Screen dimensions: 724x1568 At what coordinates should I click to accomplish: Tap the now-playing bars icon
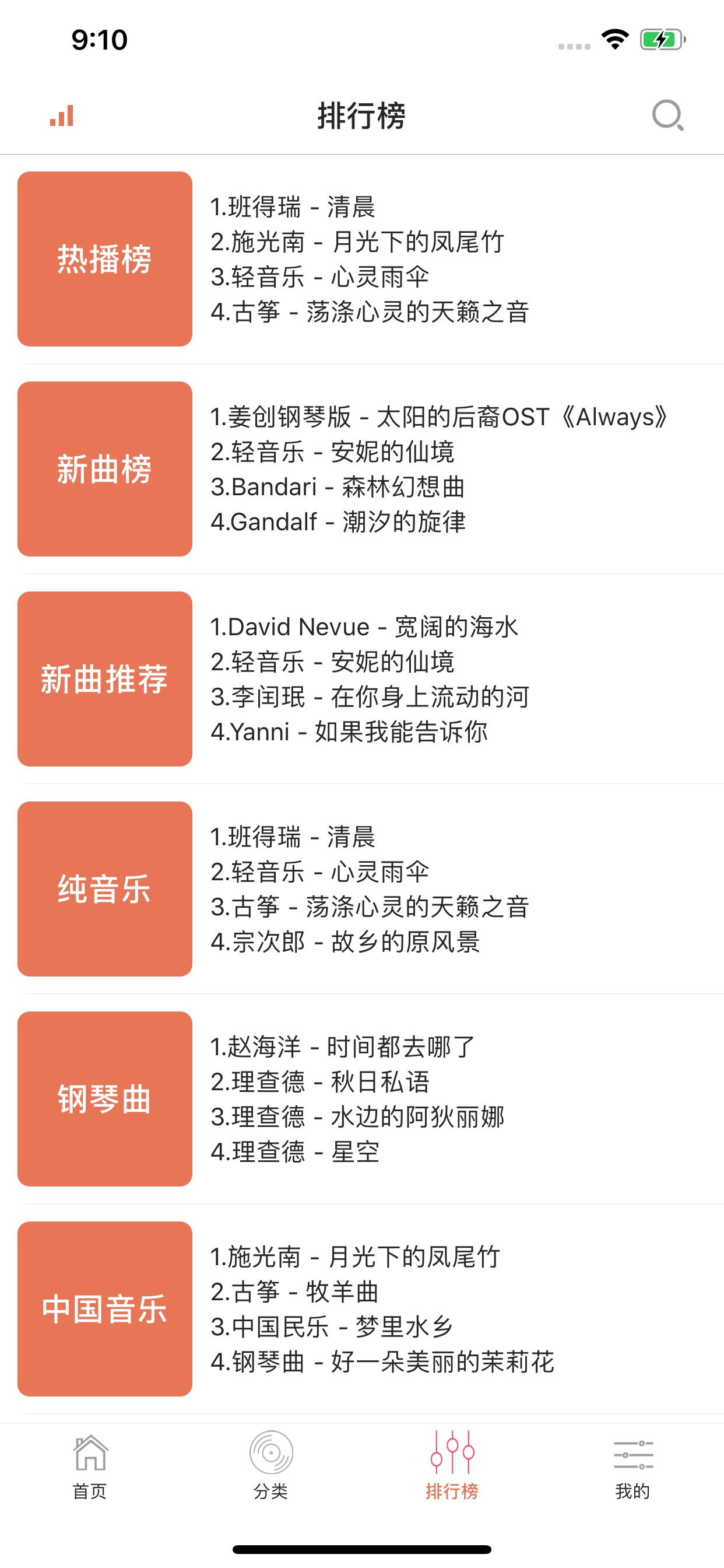tap(61, 116)
